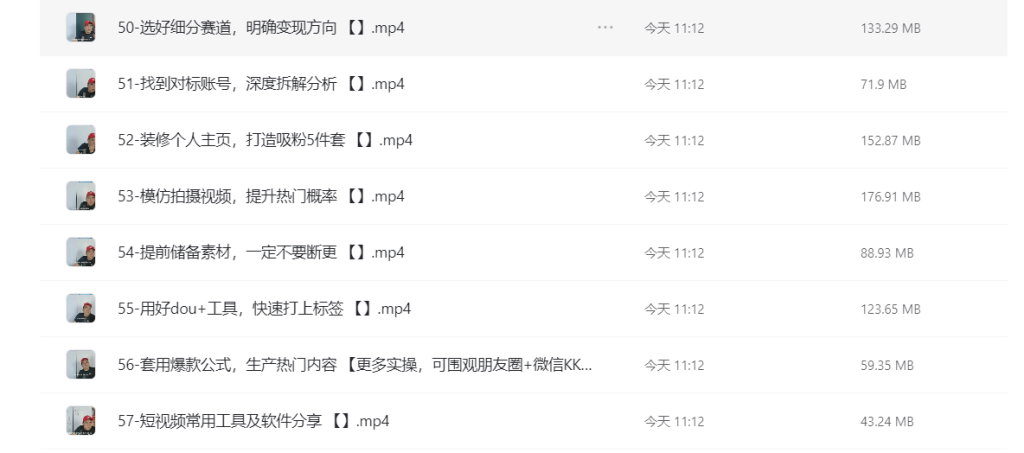The width and height of the screenshot is (1024, 453).
Task: Open more options for file 50
Action: click(x=604, y=28)
